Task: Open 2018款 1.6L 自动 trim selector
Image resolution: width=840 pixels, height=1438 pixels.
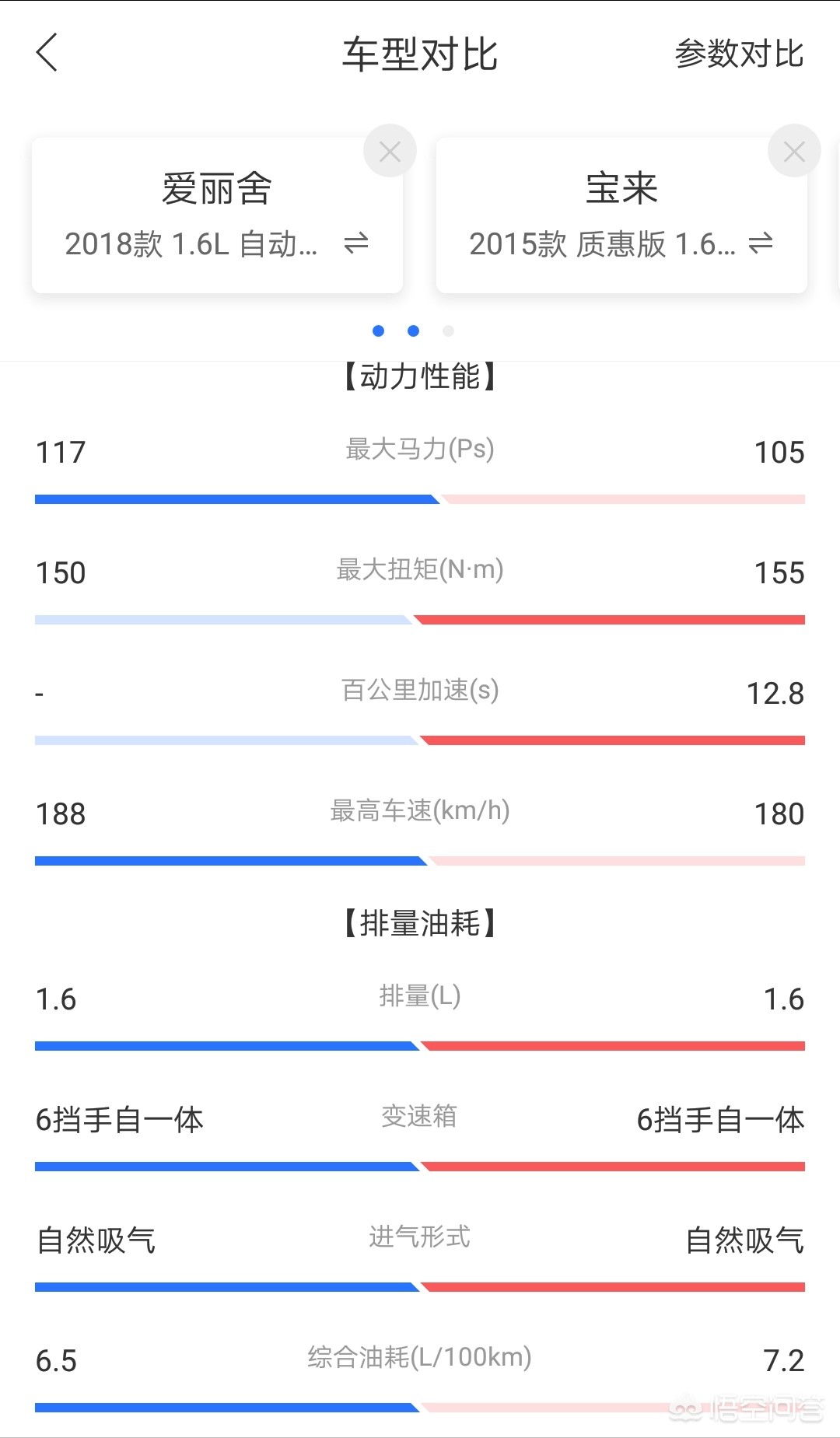Action: 192,245
